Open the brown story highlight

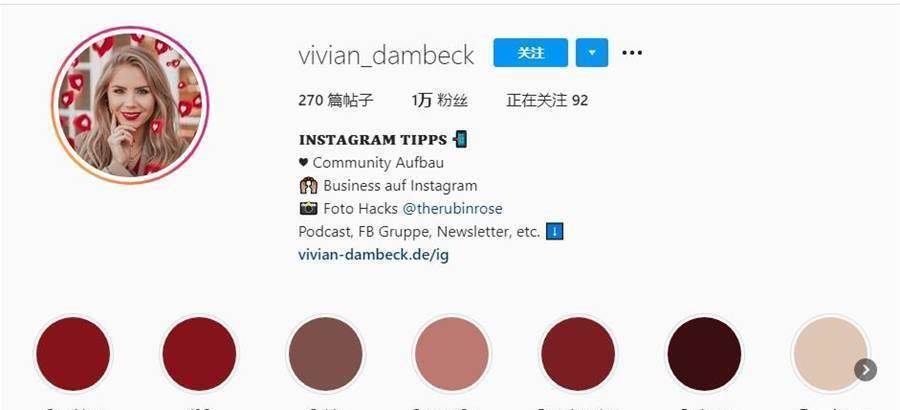click(325, 353)
